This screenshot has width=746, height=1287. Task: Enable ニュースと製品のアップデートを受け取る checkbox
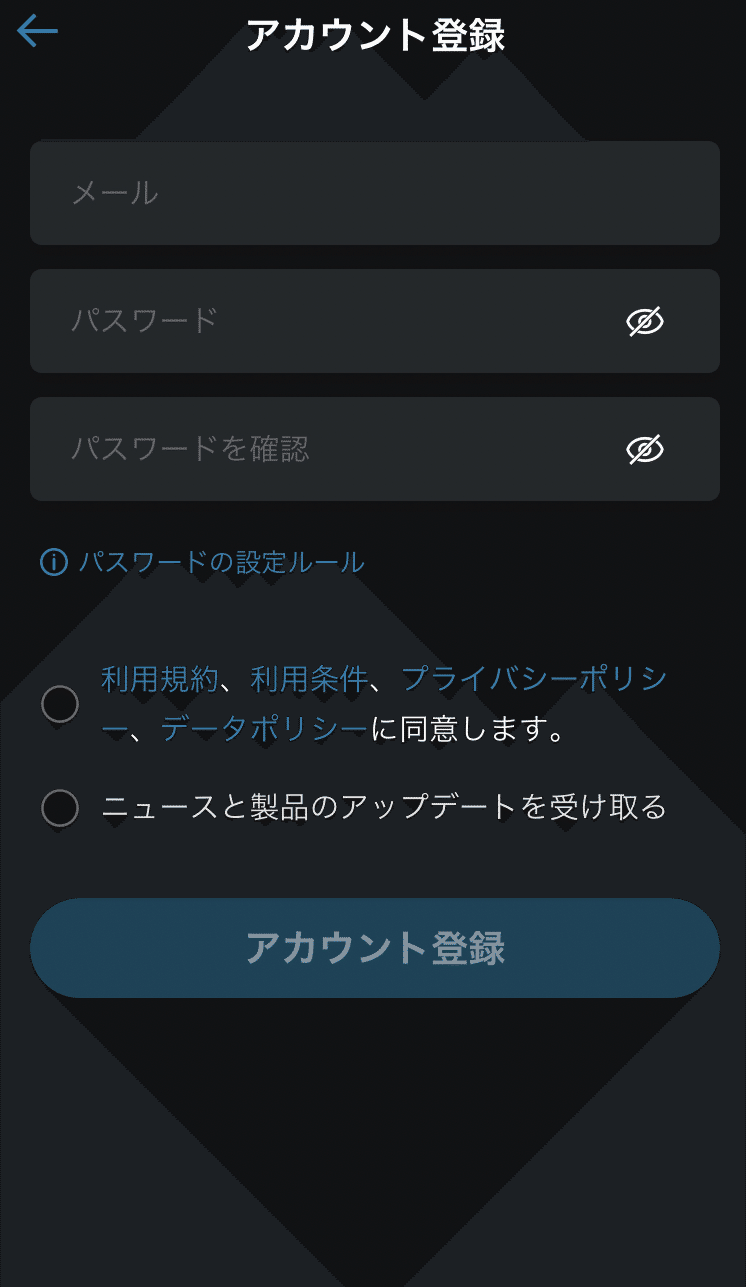[x=60, y=807]
